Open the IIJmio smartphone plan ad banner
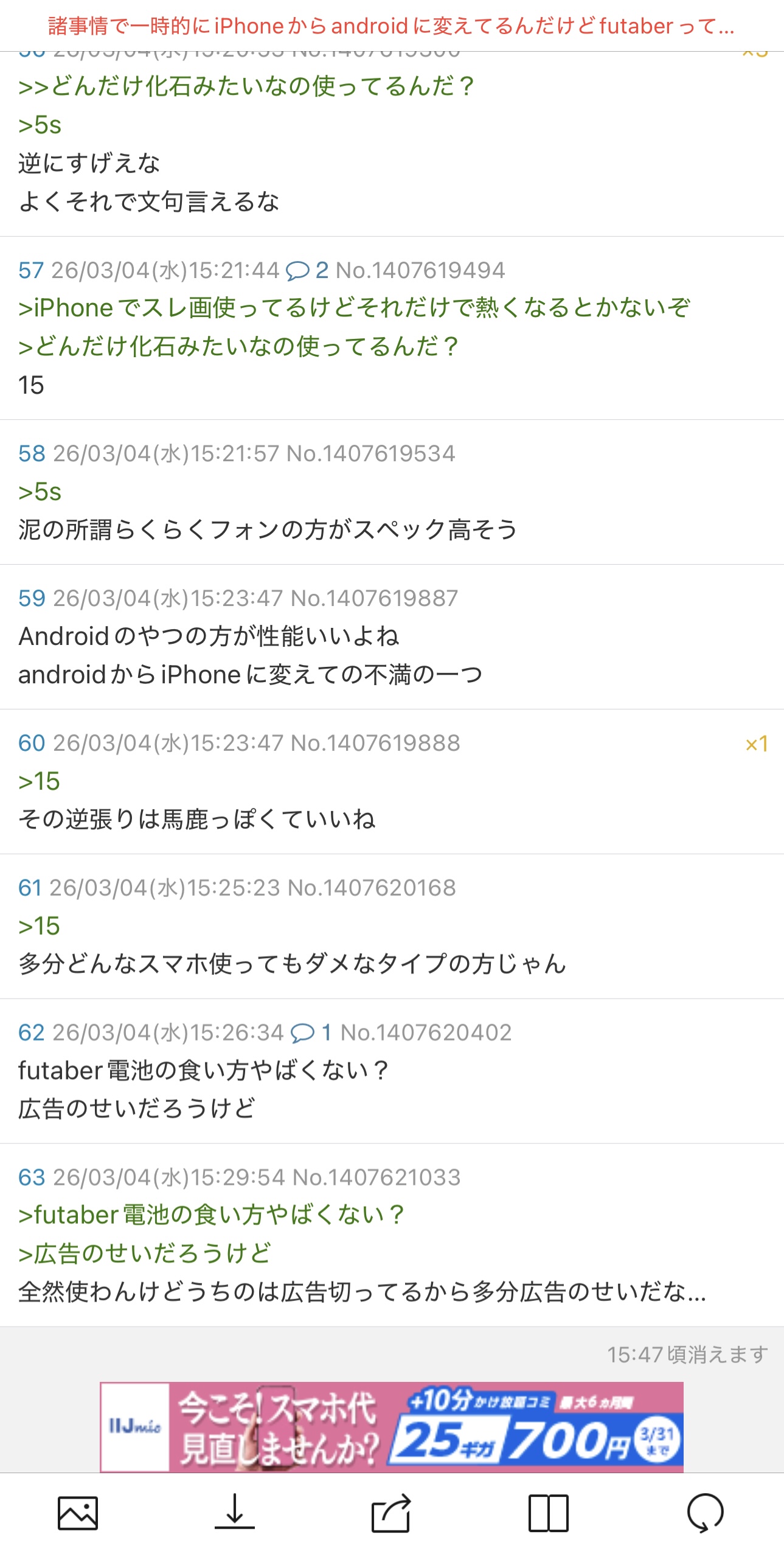 pos(392,1427)
